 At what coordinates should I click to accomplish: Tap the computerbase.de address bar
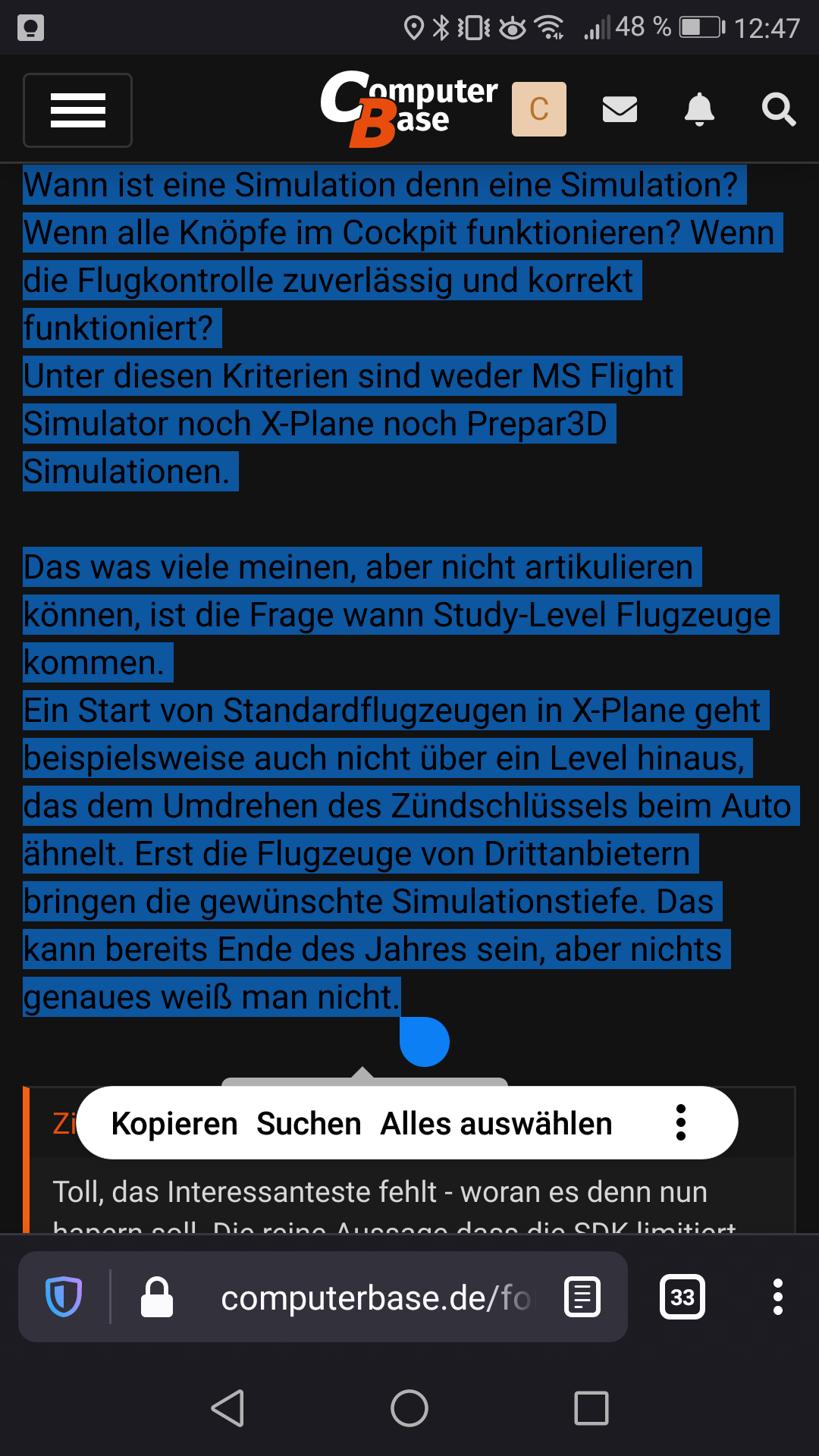[375, 1298]
